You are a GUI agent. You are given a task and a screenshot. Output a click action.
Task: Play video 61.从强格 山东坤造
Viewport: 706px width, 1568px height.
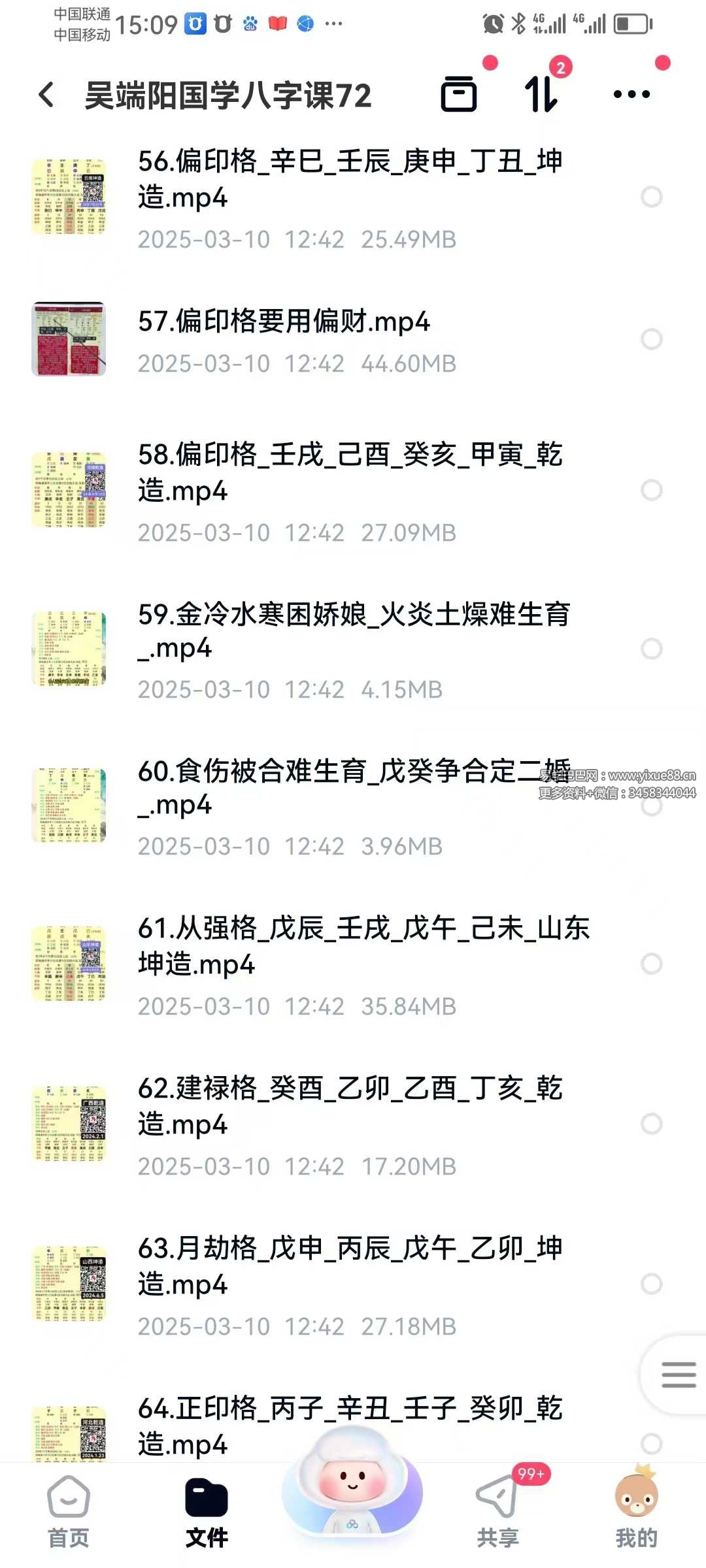point(363,945)
